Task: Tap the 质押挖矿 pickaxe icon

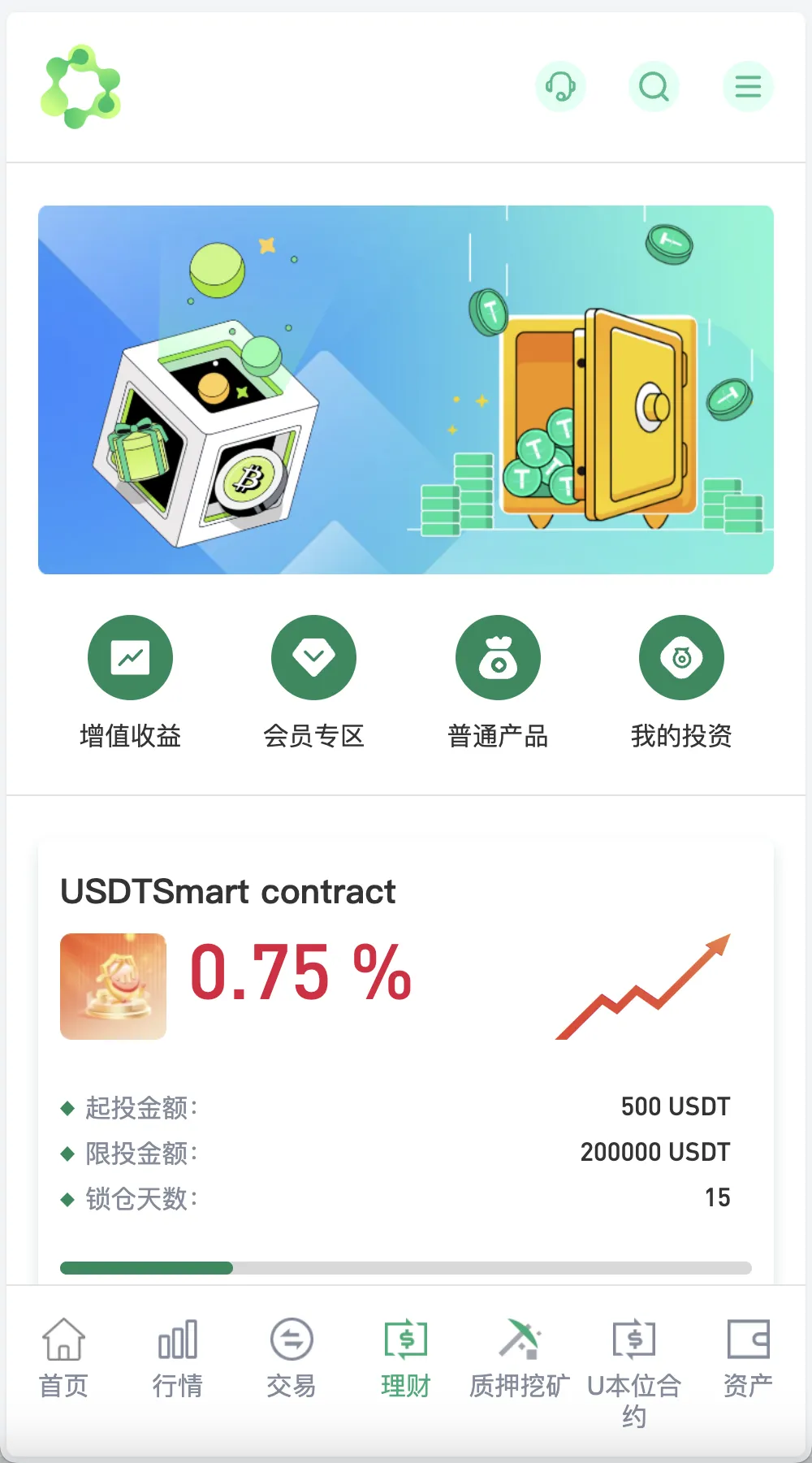Action: 519,1340
